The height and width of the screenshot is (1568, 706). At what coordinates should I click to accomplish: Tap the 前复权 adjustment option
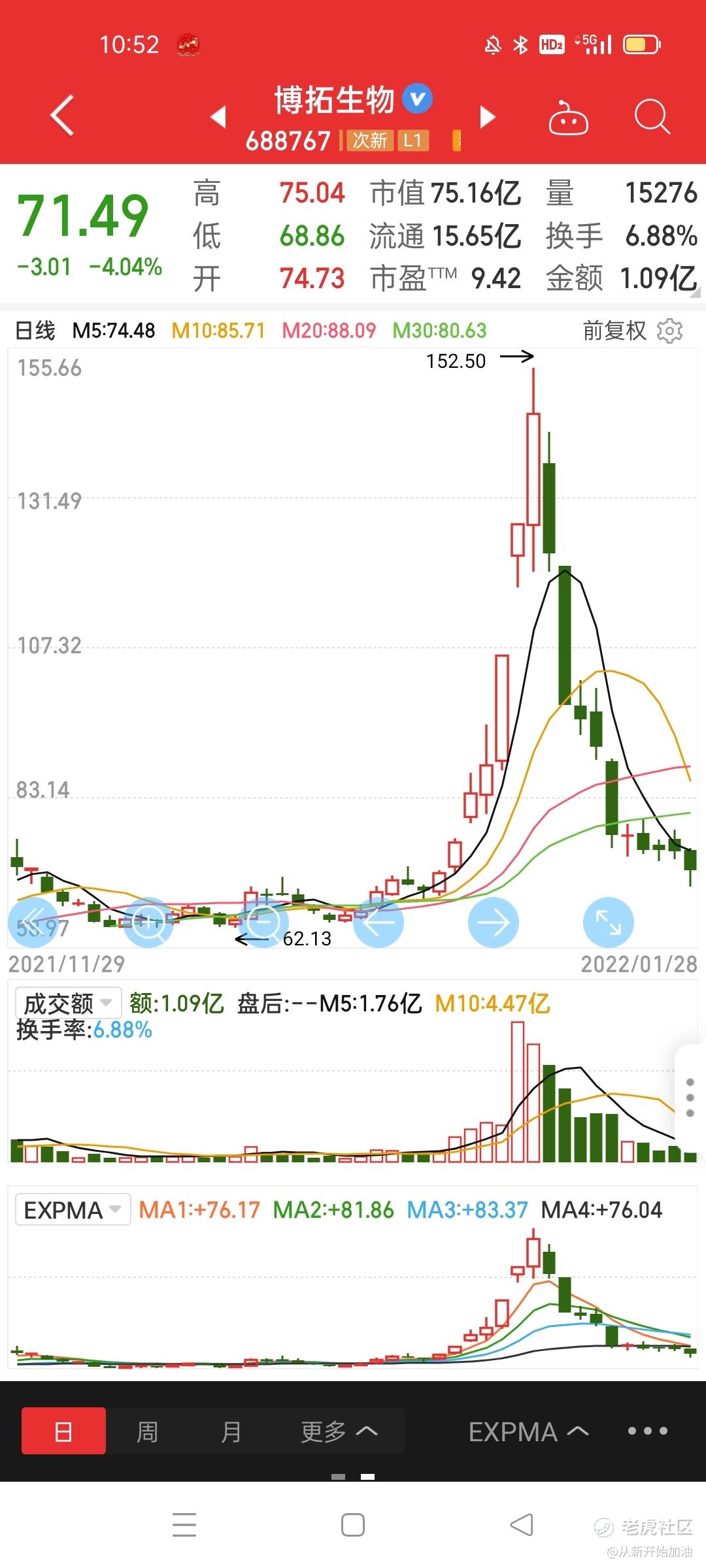pos(614,331)
